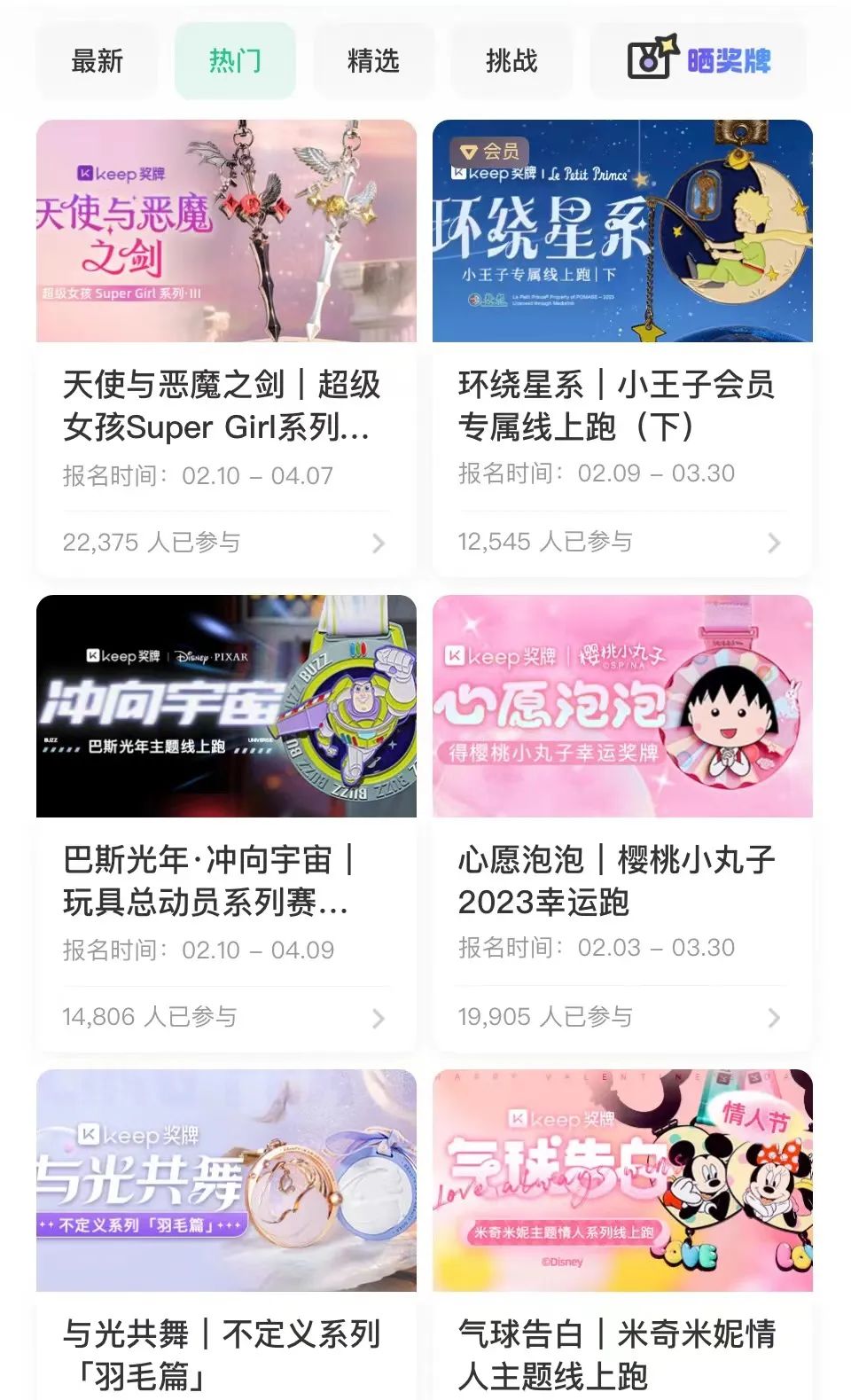Switch to the 最新 tab
This screenshot has width=851, height=1400.
(x=97, y=61)
